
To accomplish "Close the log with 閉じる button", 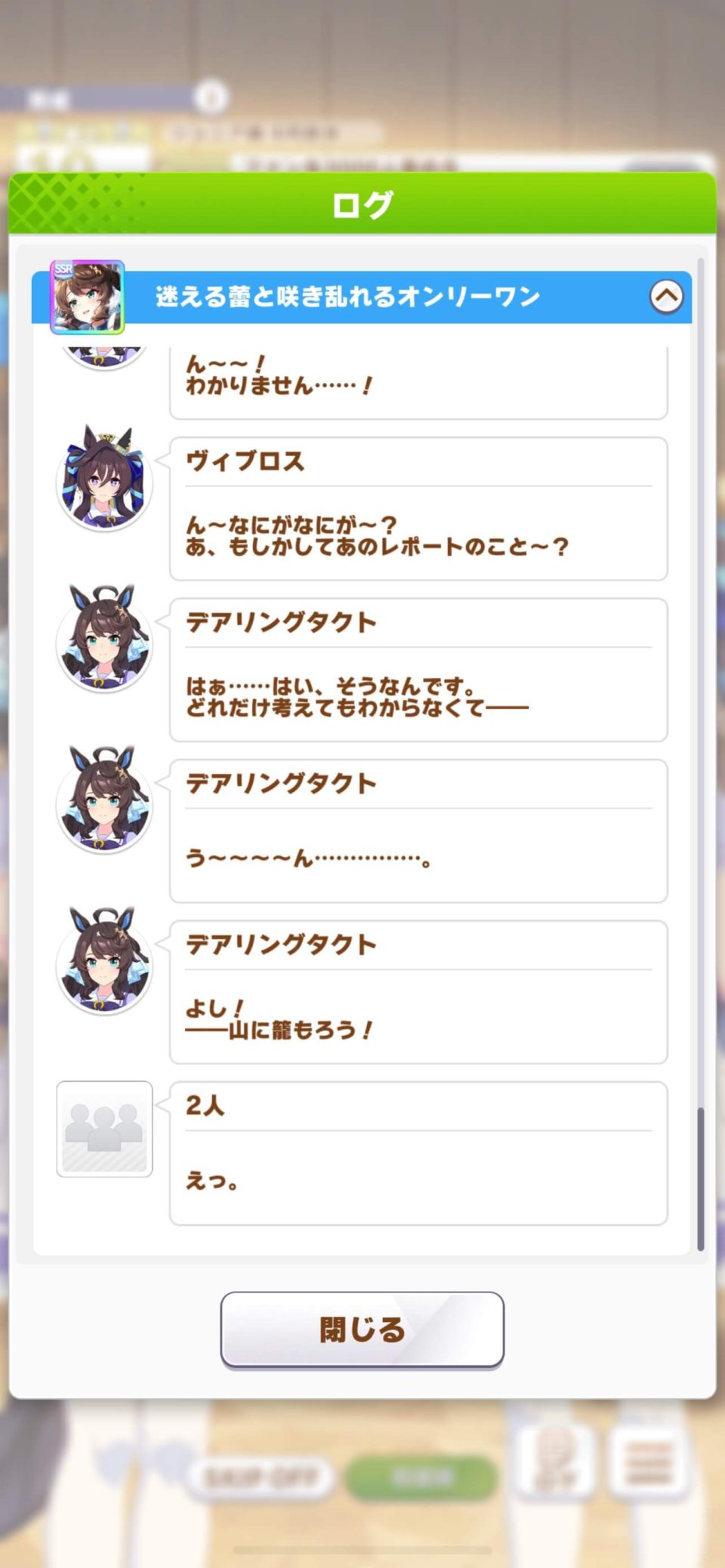I will click(362, 1329).
